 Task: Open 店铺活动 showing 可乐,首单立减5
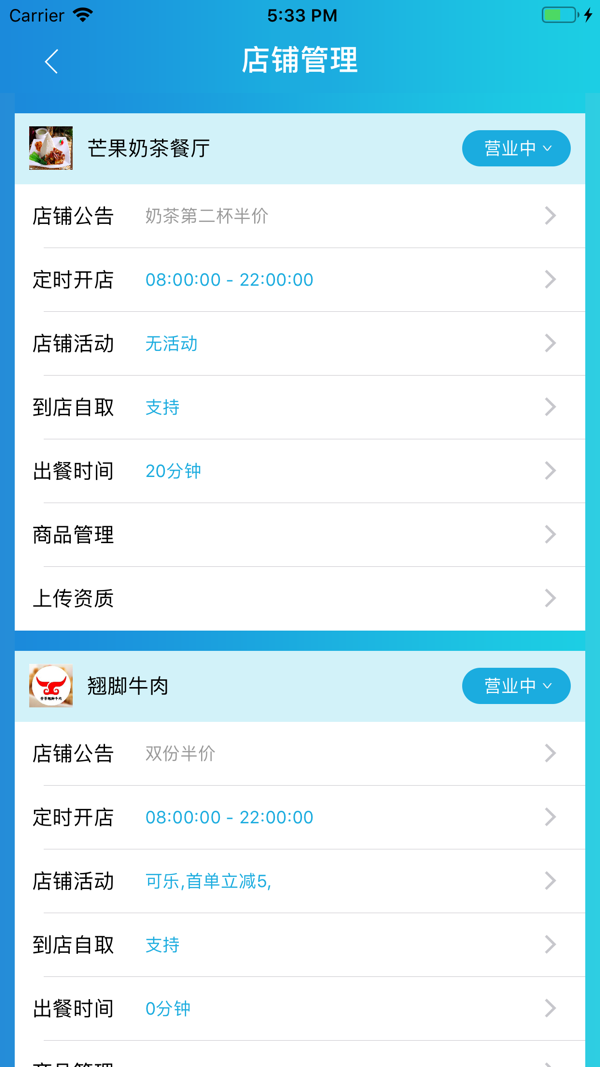point(300,881)
